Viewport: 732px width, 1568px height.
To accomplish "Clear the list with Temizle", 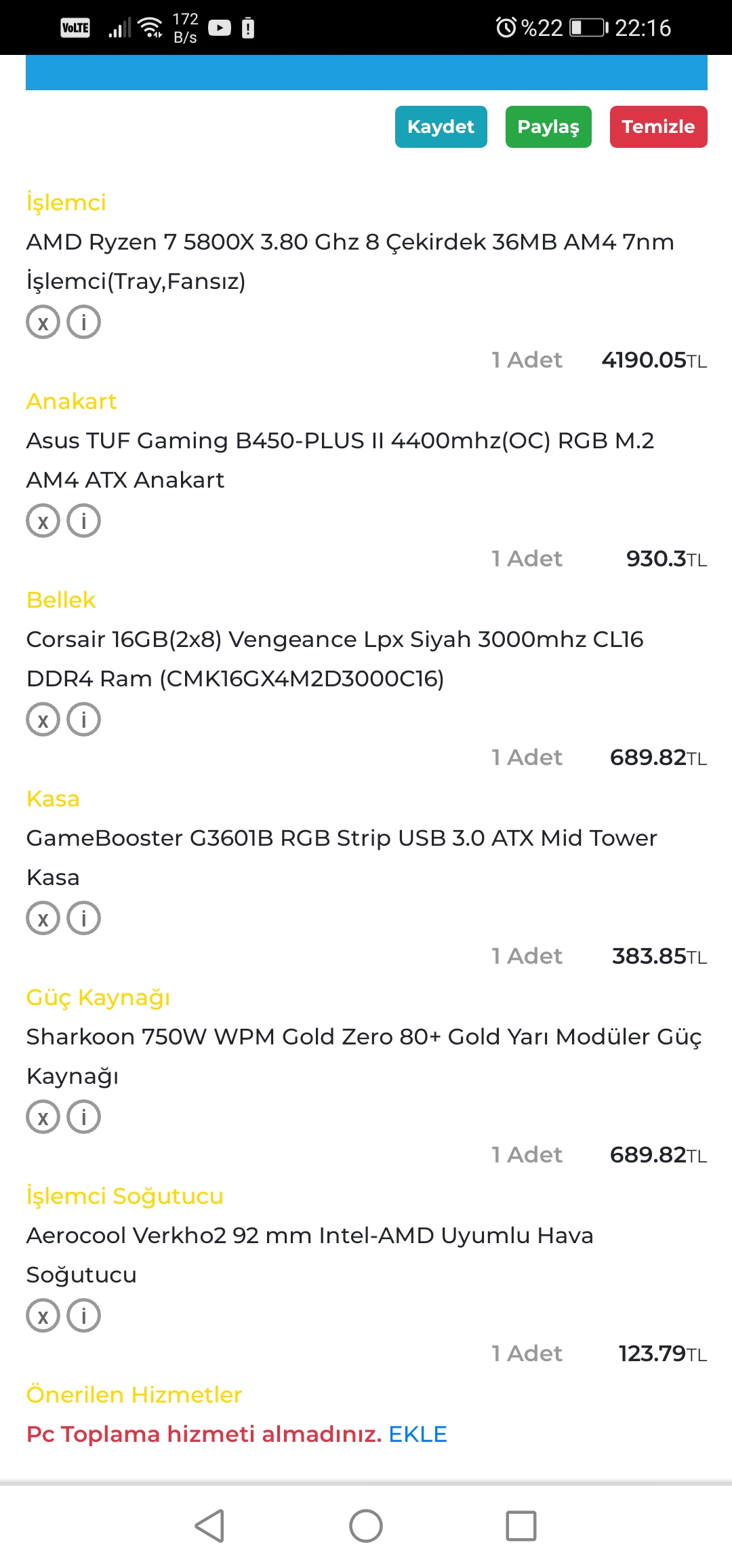I will [x=657, y=127].
